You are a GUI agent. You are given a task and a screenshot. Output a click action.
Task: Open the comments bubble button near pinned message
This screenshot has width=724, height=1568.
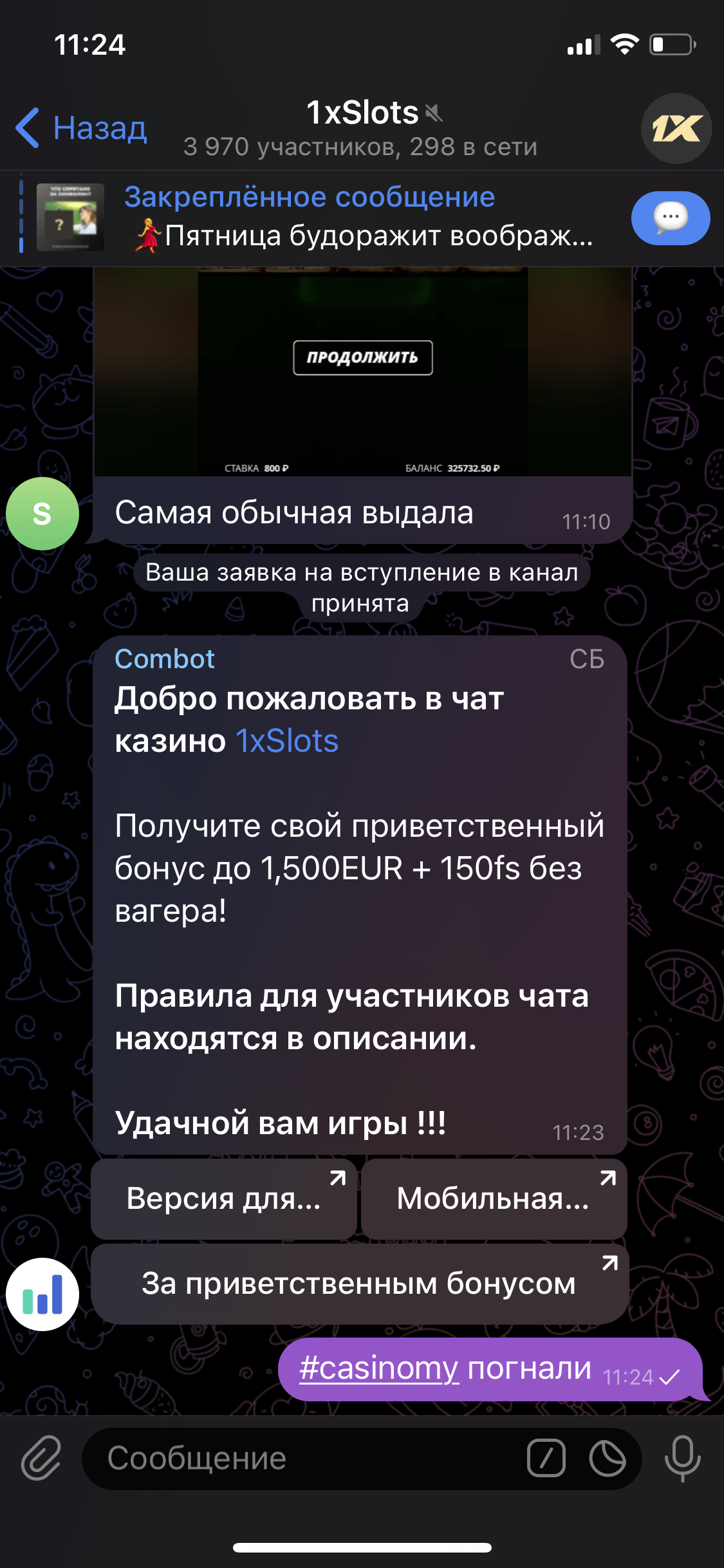[670, 218]
